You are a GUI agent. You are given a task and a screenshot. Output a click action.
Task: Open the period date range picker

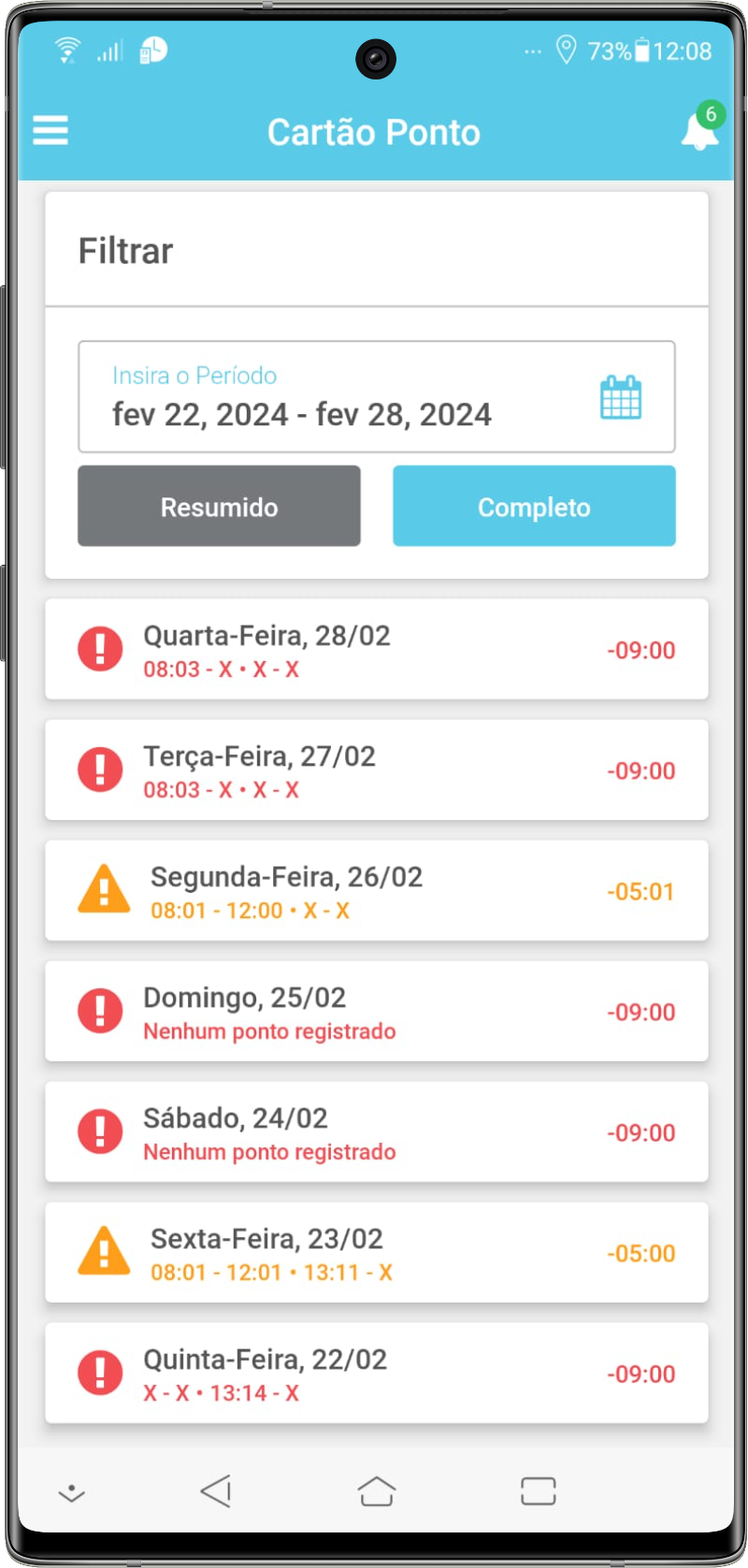pos(376,397)
